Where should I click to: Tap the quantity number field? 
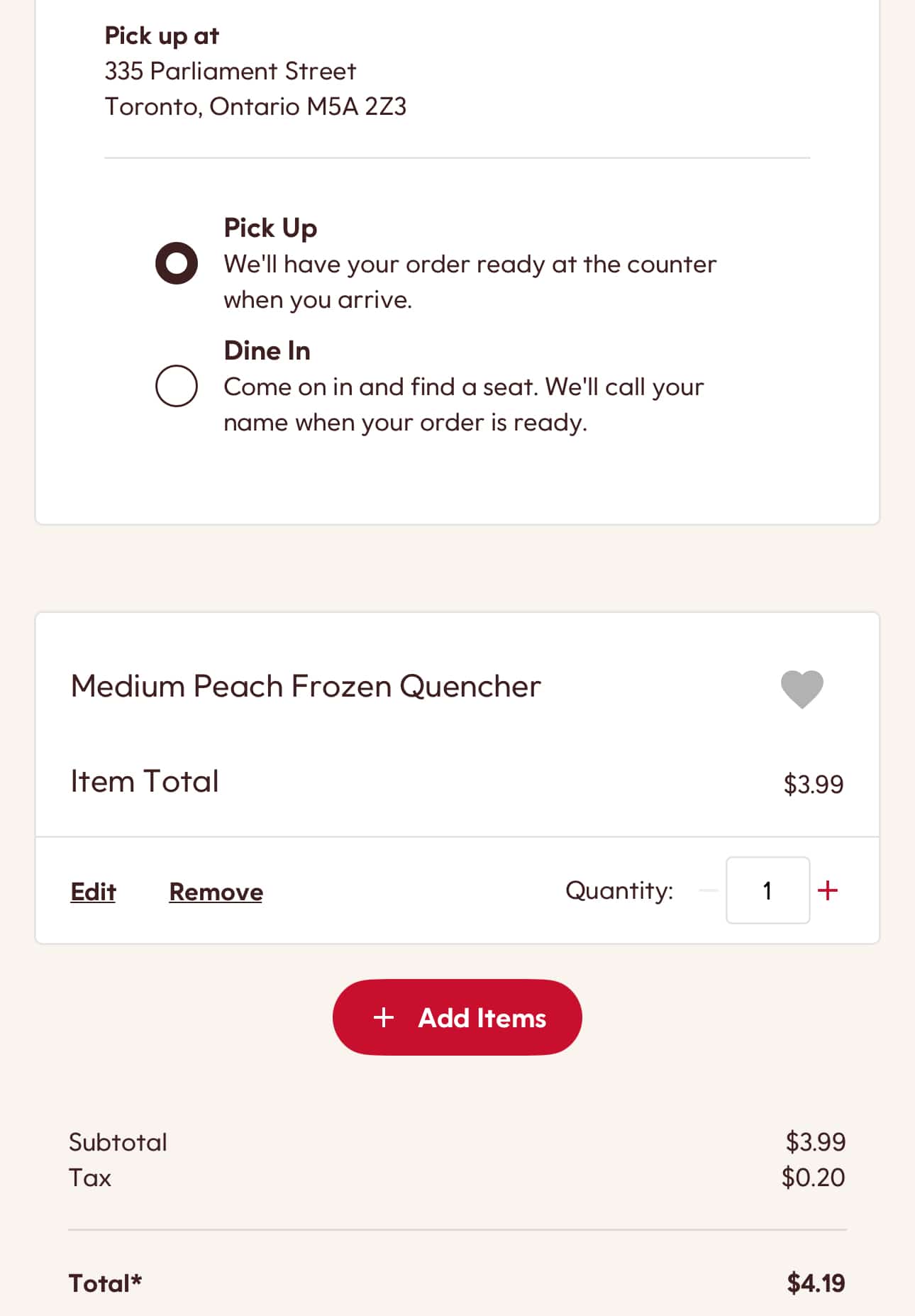(x=767, y=890)
